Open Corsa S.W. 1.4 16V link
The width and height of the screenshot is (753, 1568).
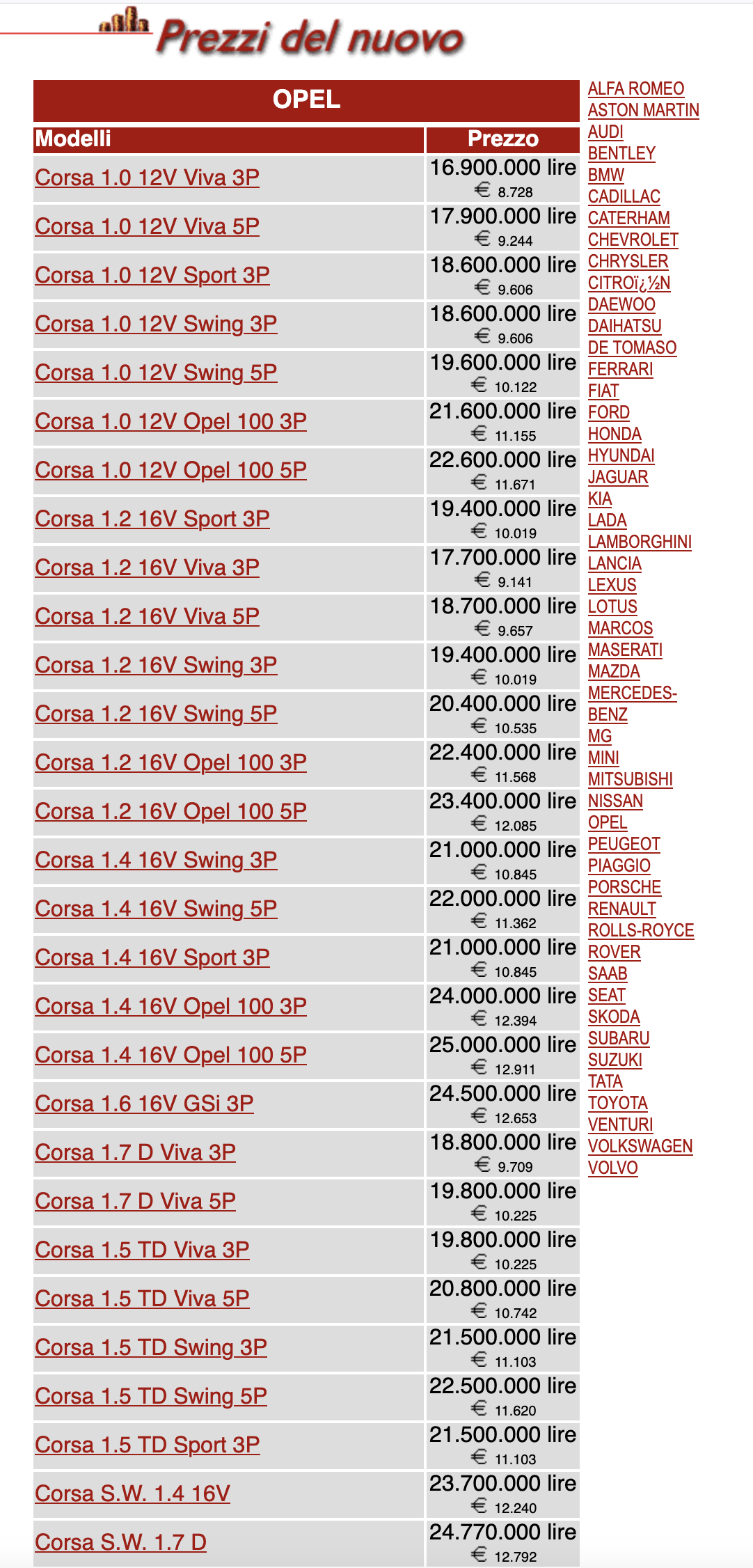pos(132,1494)
